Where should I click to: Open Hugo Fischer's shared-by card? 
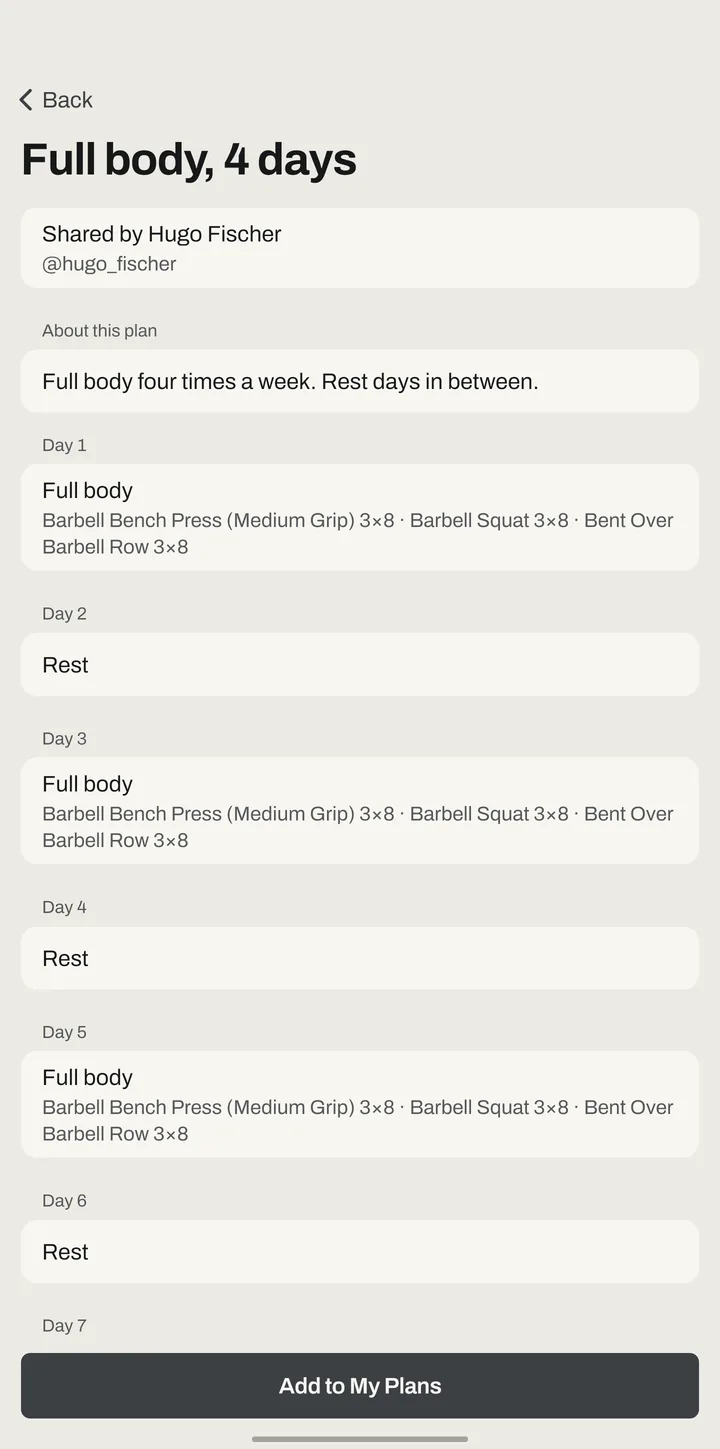point(360,248)
